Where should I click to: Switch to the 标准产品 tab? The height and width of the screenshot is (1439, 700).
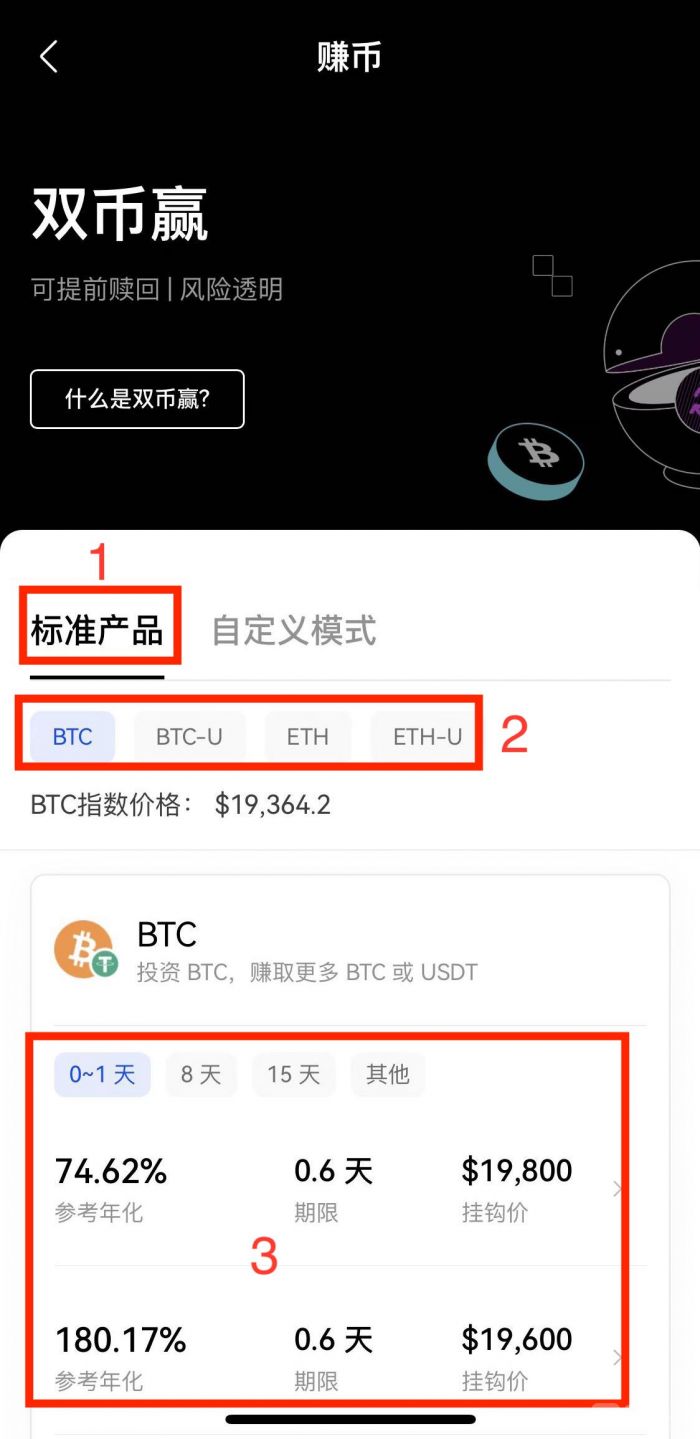97,631
